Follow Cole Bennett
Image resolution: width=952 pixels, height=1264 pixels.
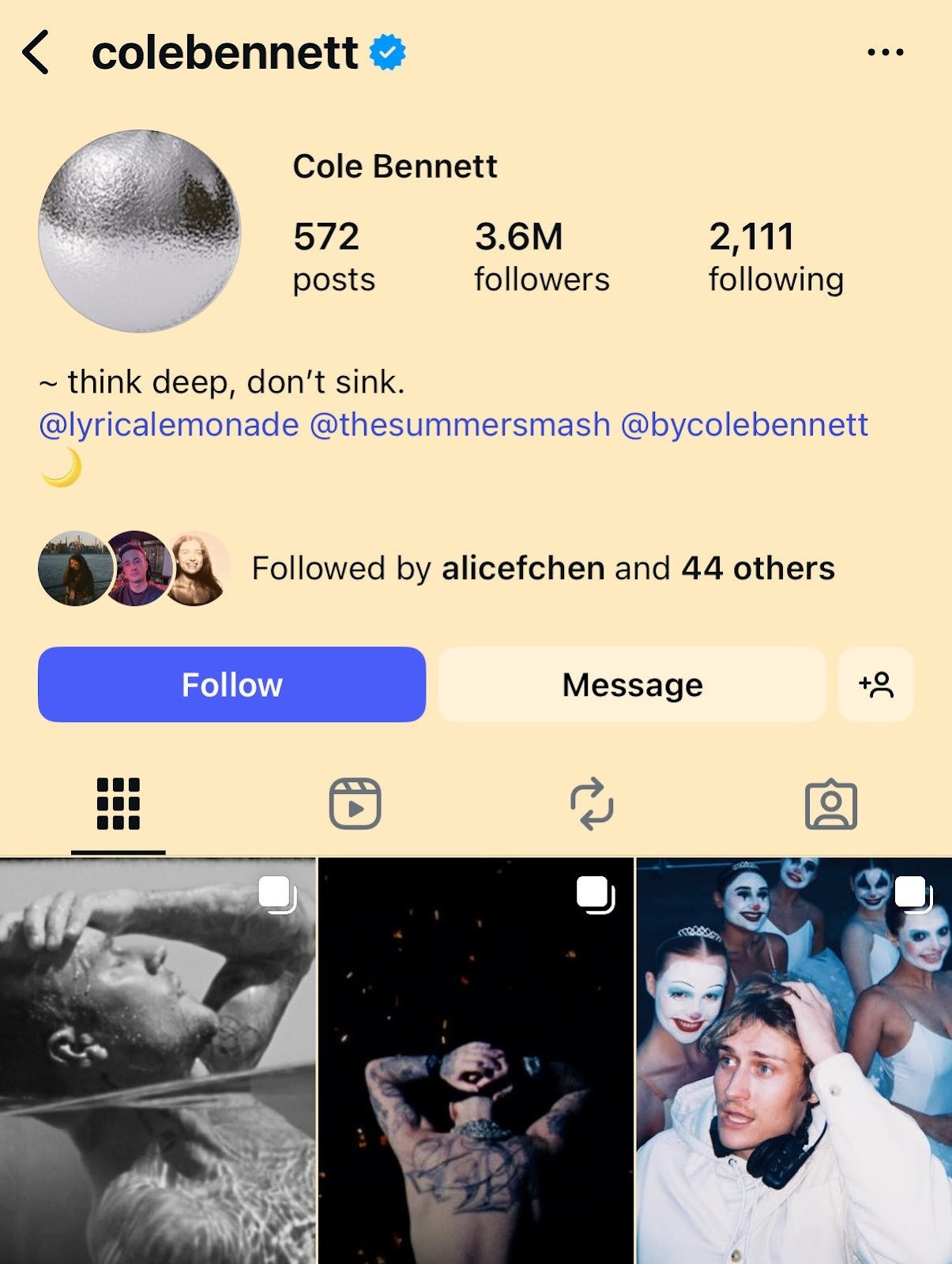(231, 685)
